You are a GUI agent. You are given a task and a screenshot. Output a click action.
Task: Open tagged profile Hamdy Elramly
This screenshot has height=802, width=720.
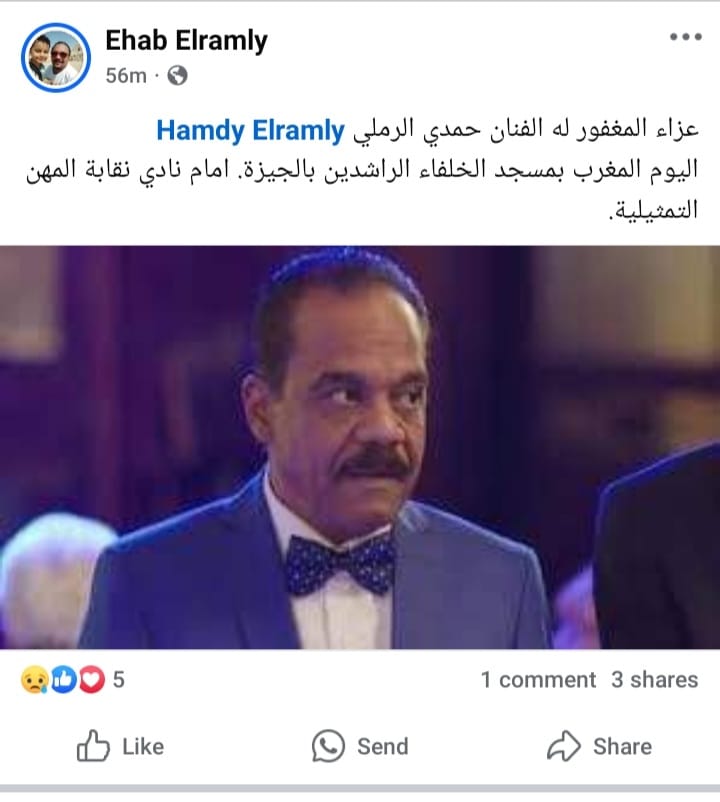[251, 131]
